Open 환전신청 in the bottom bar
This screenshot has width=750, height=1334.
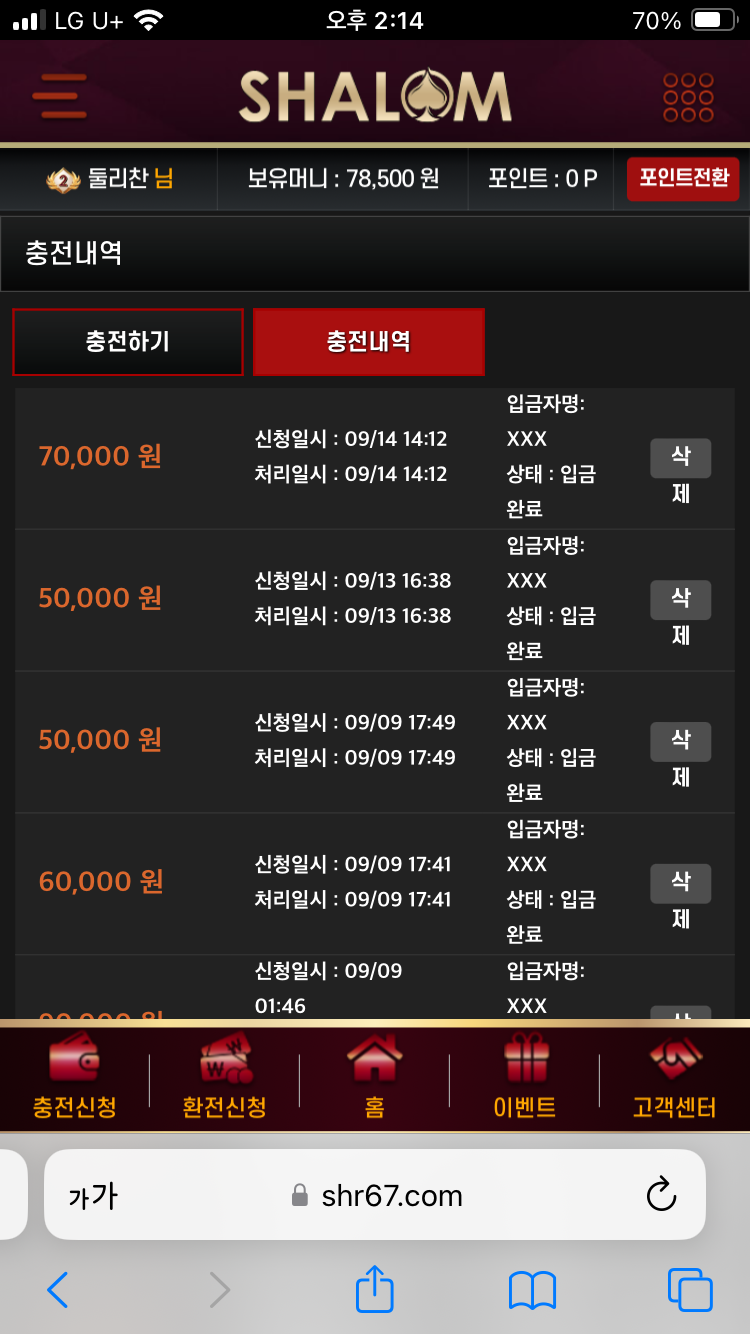225,1078
